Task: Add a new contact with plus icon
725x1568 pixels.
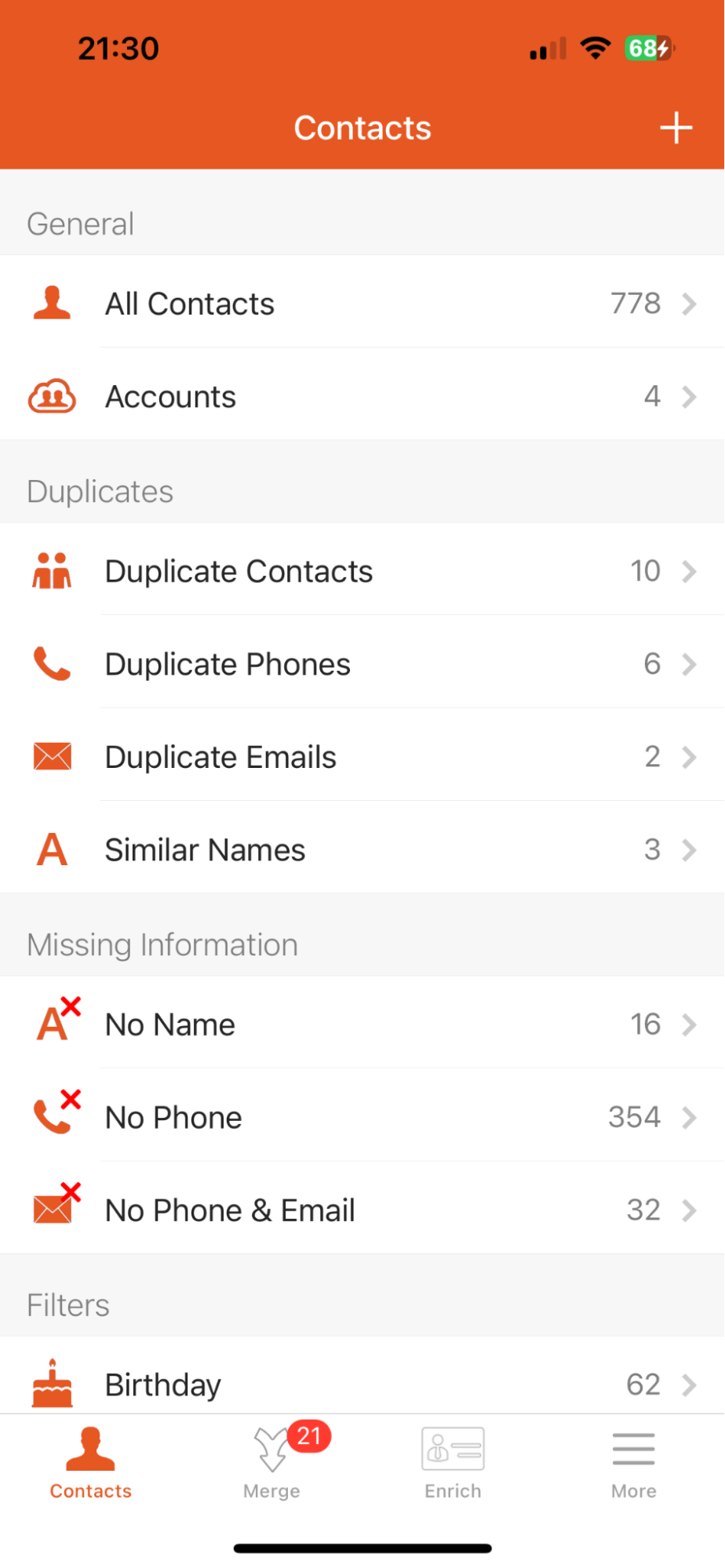Action: tap(676, 128)
